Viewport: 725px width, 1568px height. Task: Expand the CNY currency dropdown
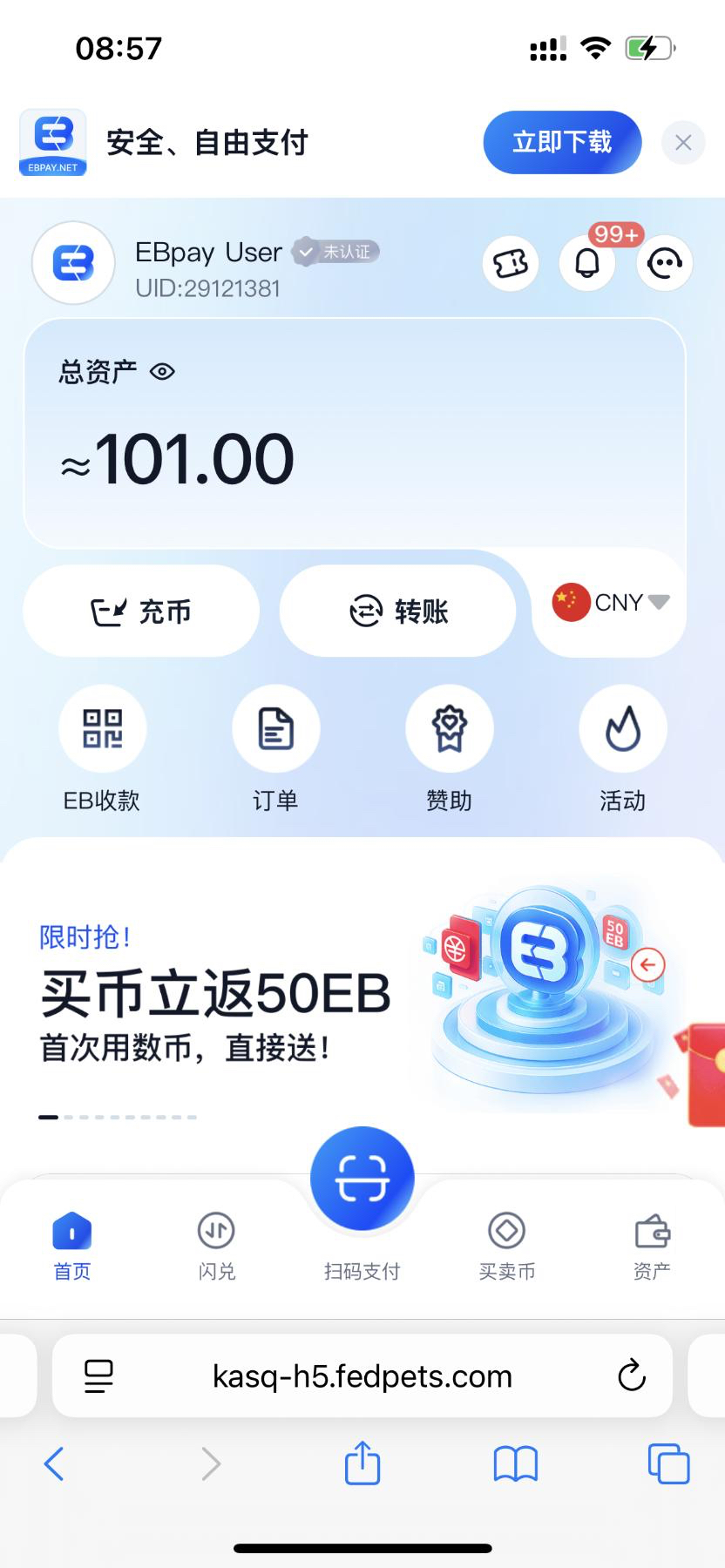pos(610,602)
